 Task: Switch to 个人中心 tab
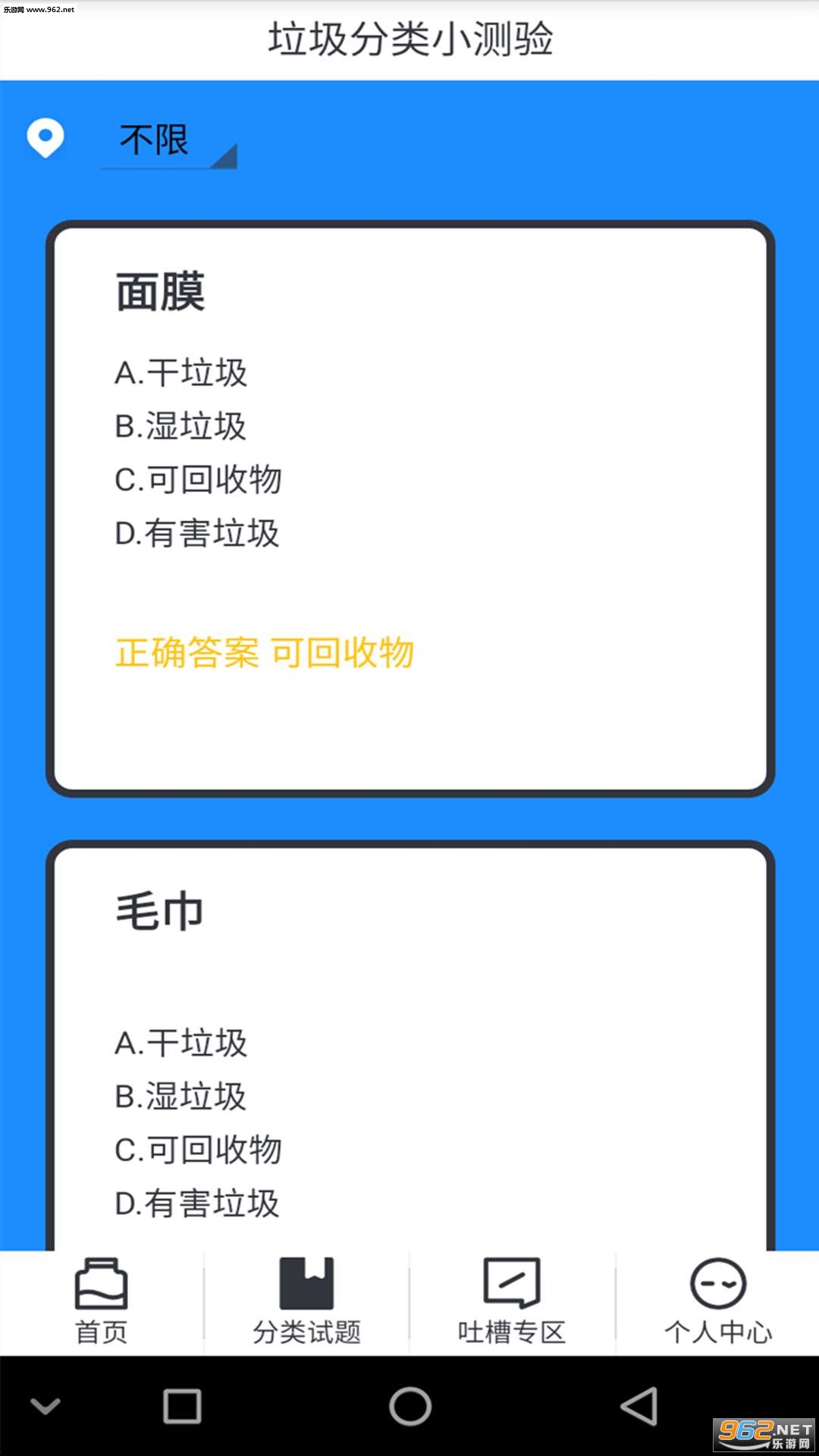pos(717,1302)
